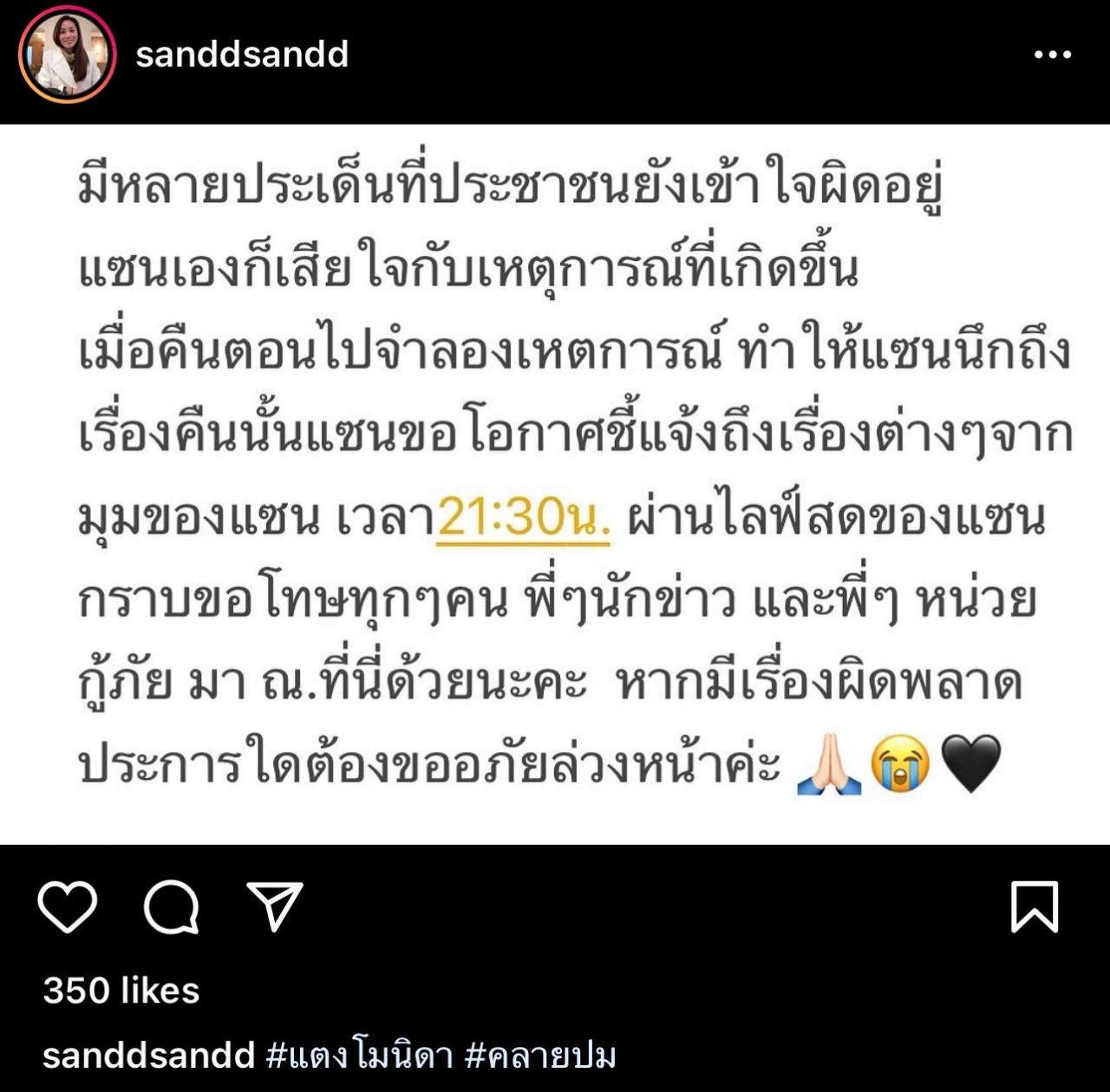
Task: Open comments with the speech bubble
Action: (172, 906)
